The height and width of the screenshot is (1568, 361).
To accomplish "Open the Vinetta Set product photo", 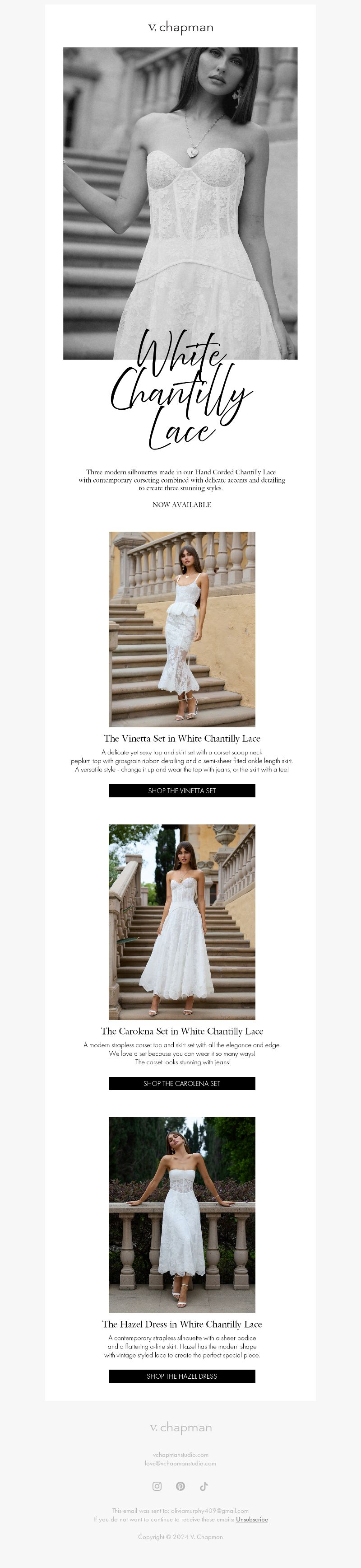I will [x=182, y=629].
